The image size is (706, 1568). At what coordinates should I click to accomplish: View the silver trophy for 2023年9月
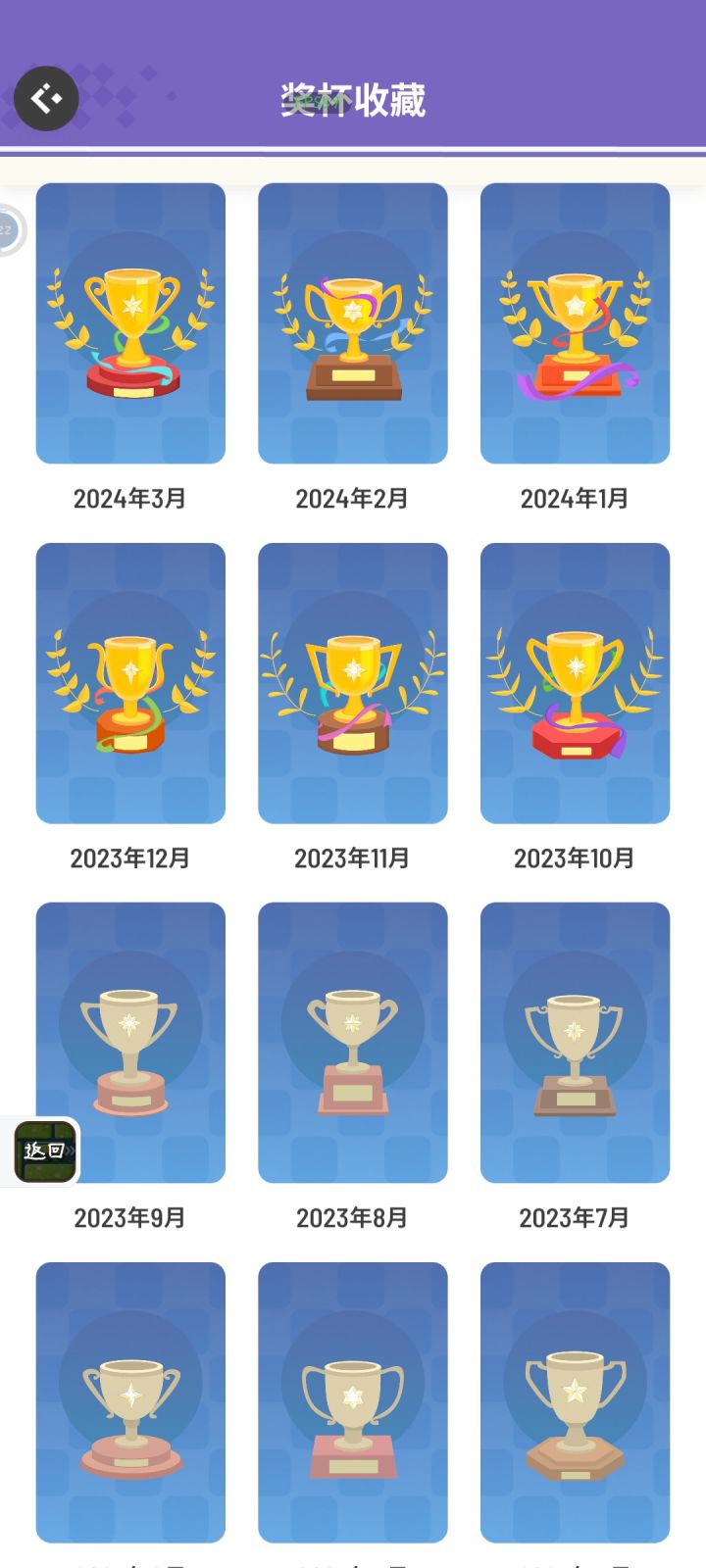tap(130, 1043)
